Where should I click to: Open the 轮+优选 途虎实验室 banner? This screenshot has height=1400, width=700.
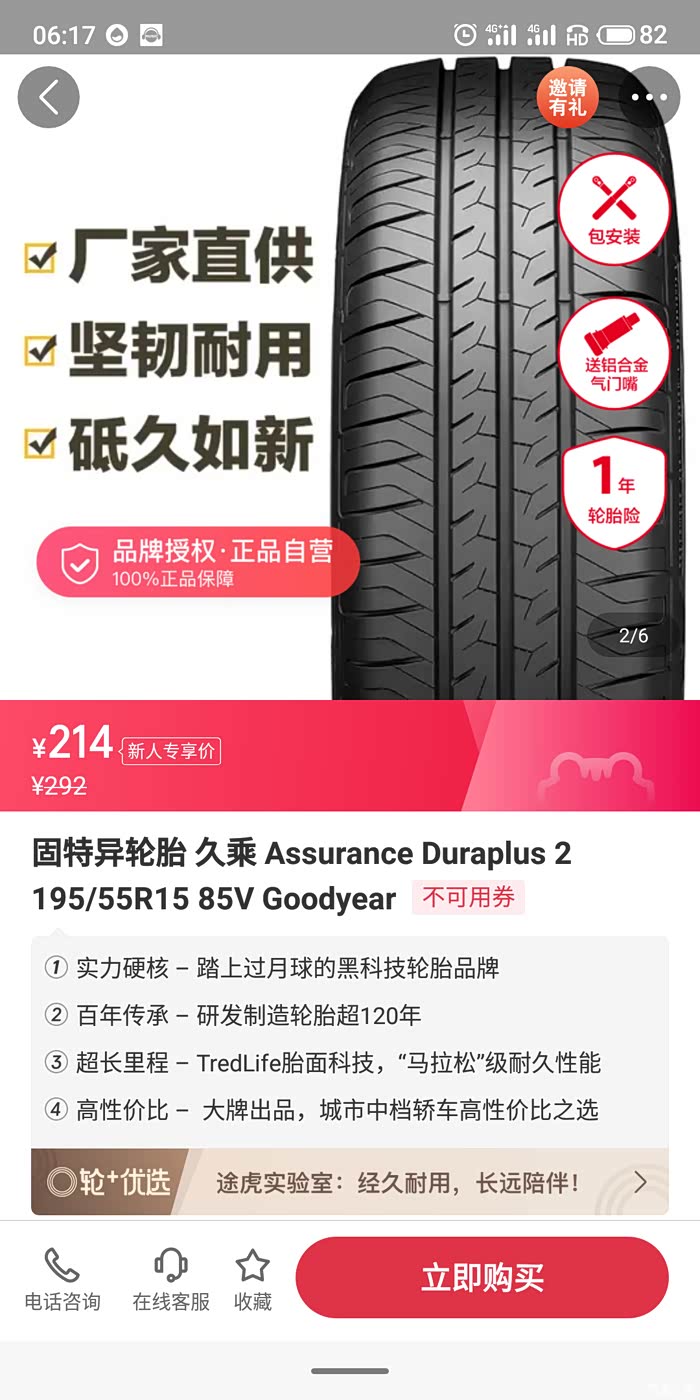(350, 1182)
